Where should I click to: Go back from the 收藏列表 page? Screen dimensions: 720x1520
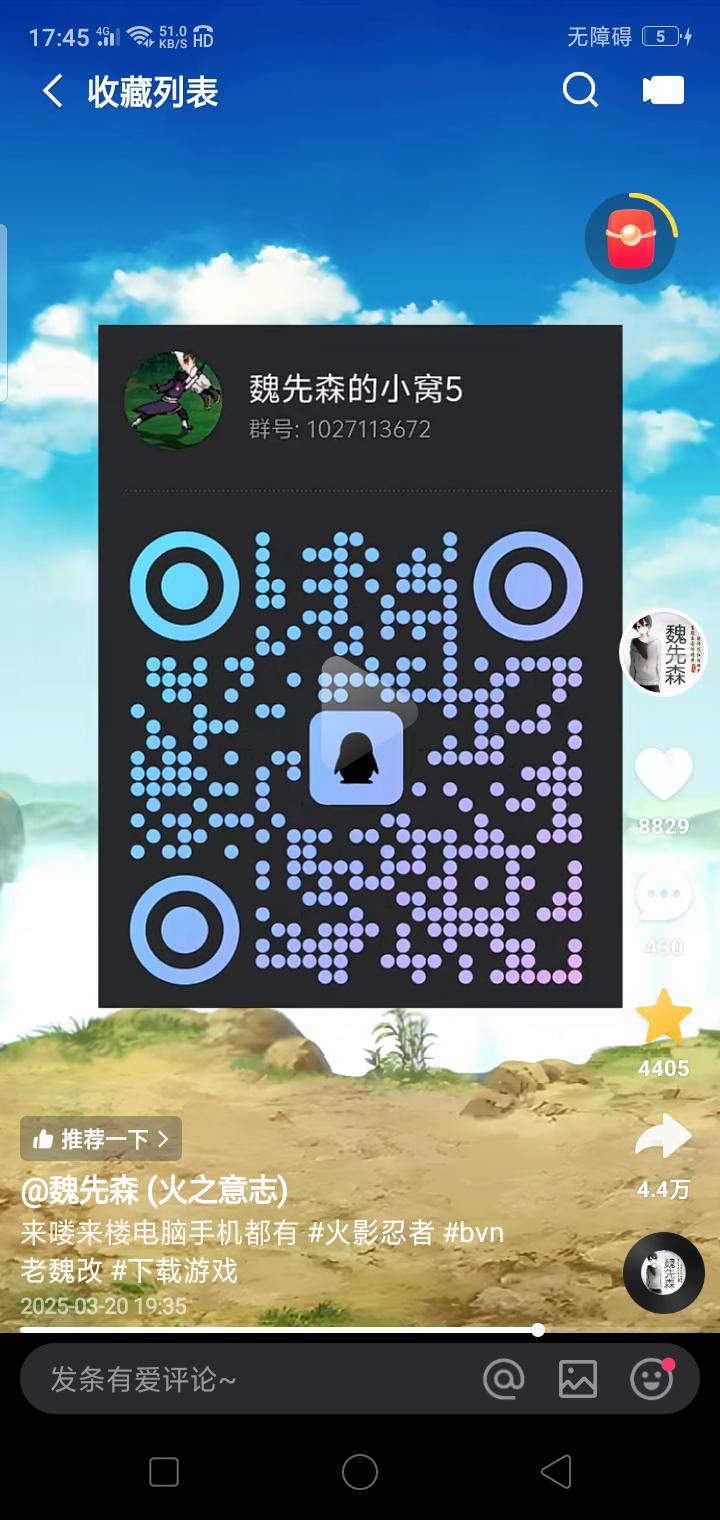coord(52,92)
